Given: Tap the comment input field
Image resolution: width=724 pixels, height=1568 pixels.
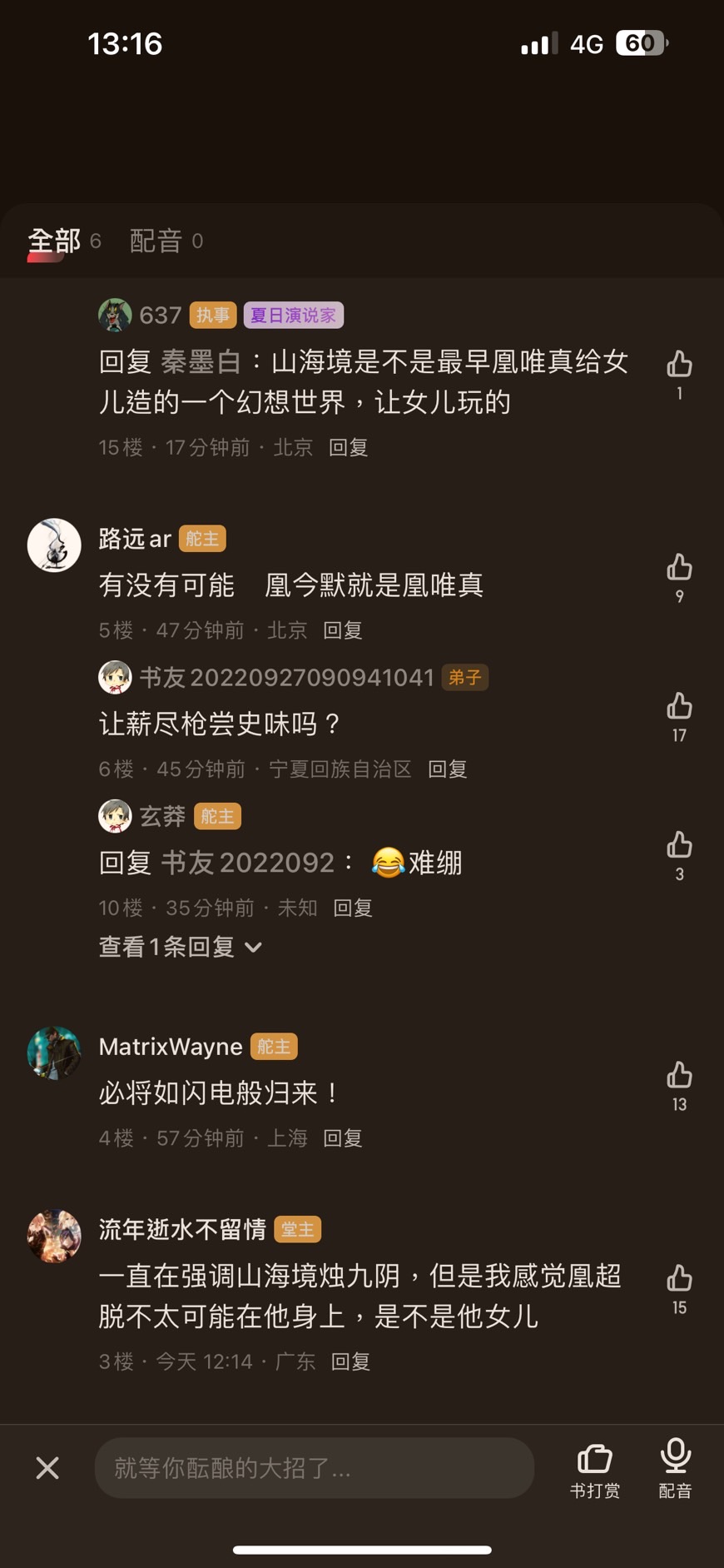Looking at the screenshot, I should tap(315, 1468).
